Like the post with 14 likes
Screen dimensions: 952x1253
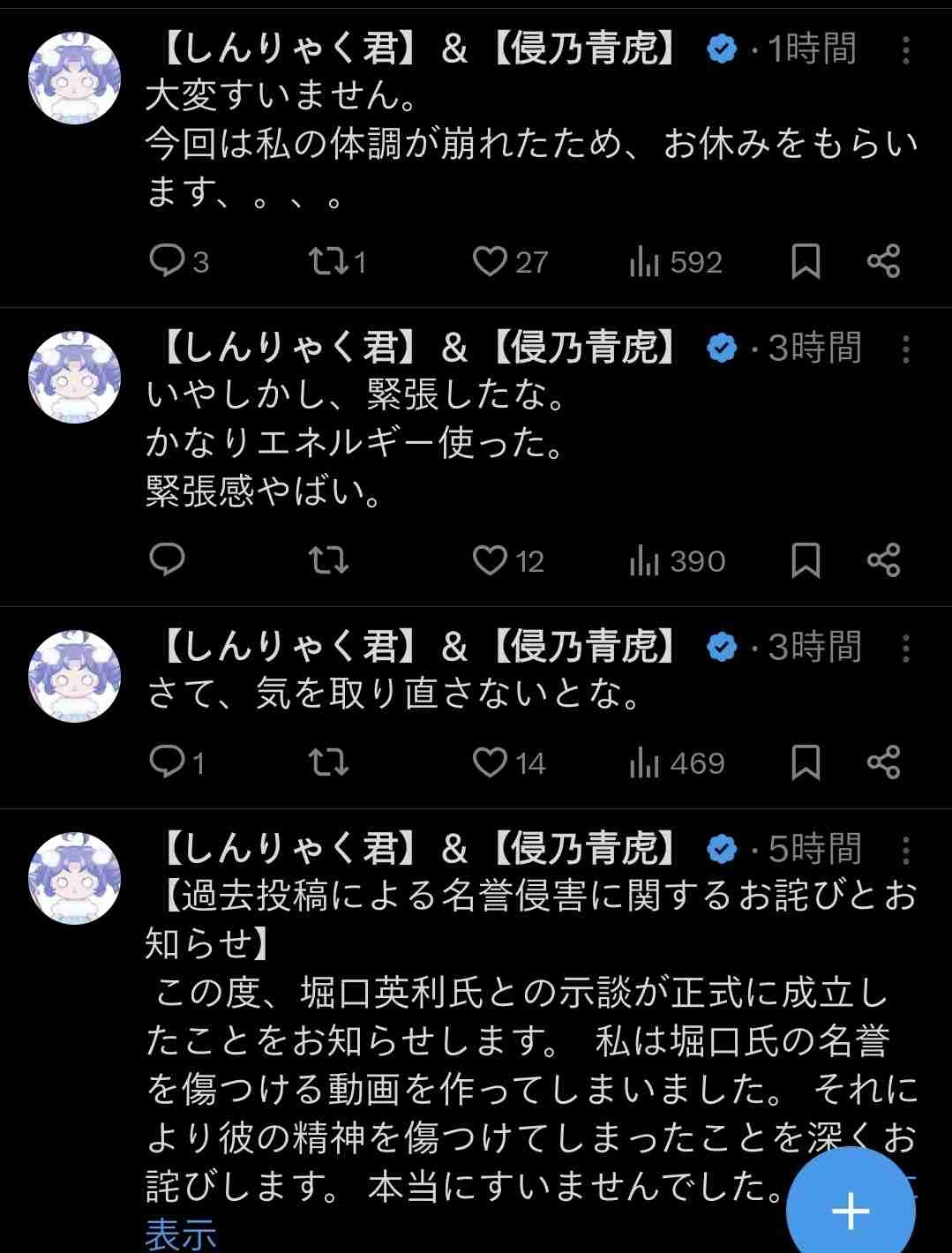490,762
